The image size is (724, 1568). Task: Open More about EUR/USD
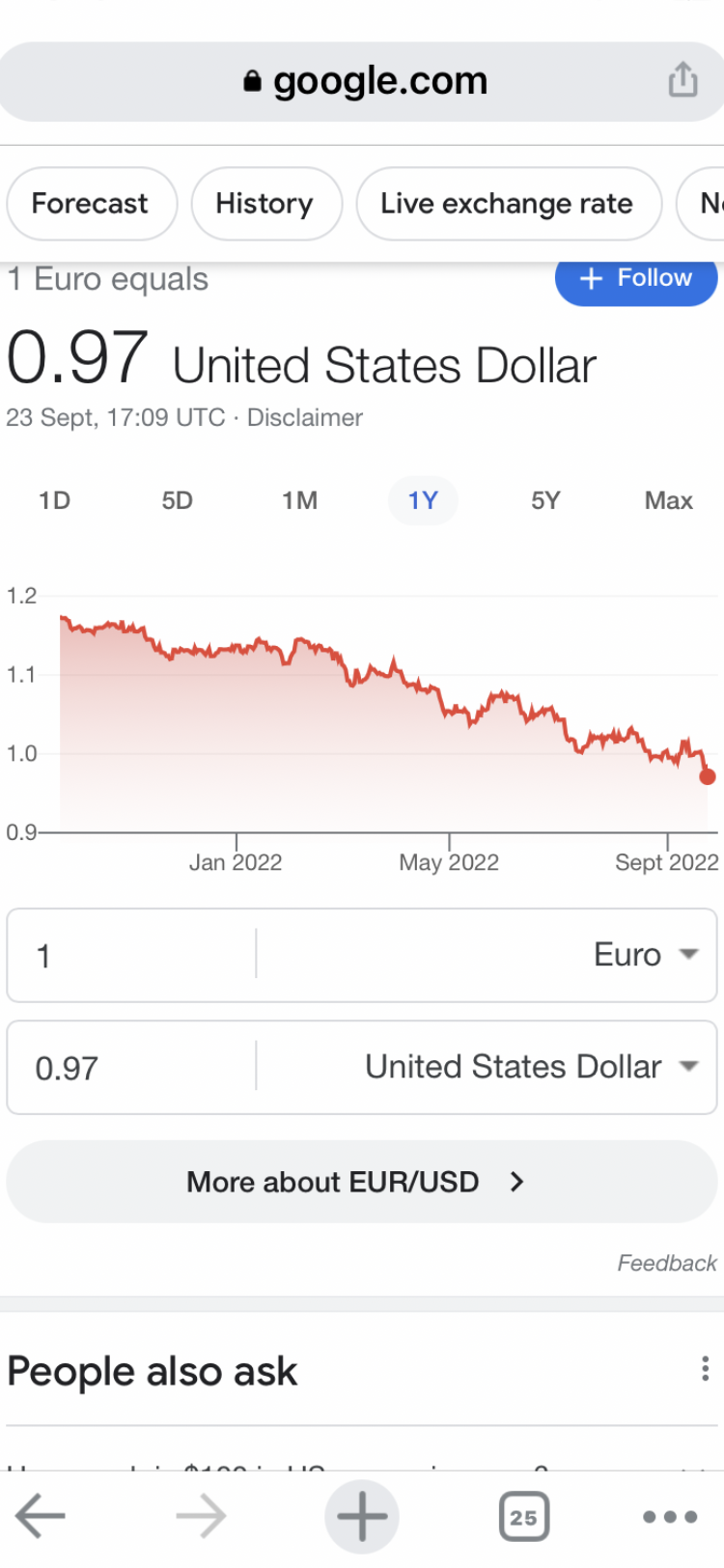(362, 1182)
